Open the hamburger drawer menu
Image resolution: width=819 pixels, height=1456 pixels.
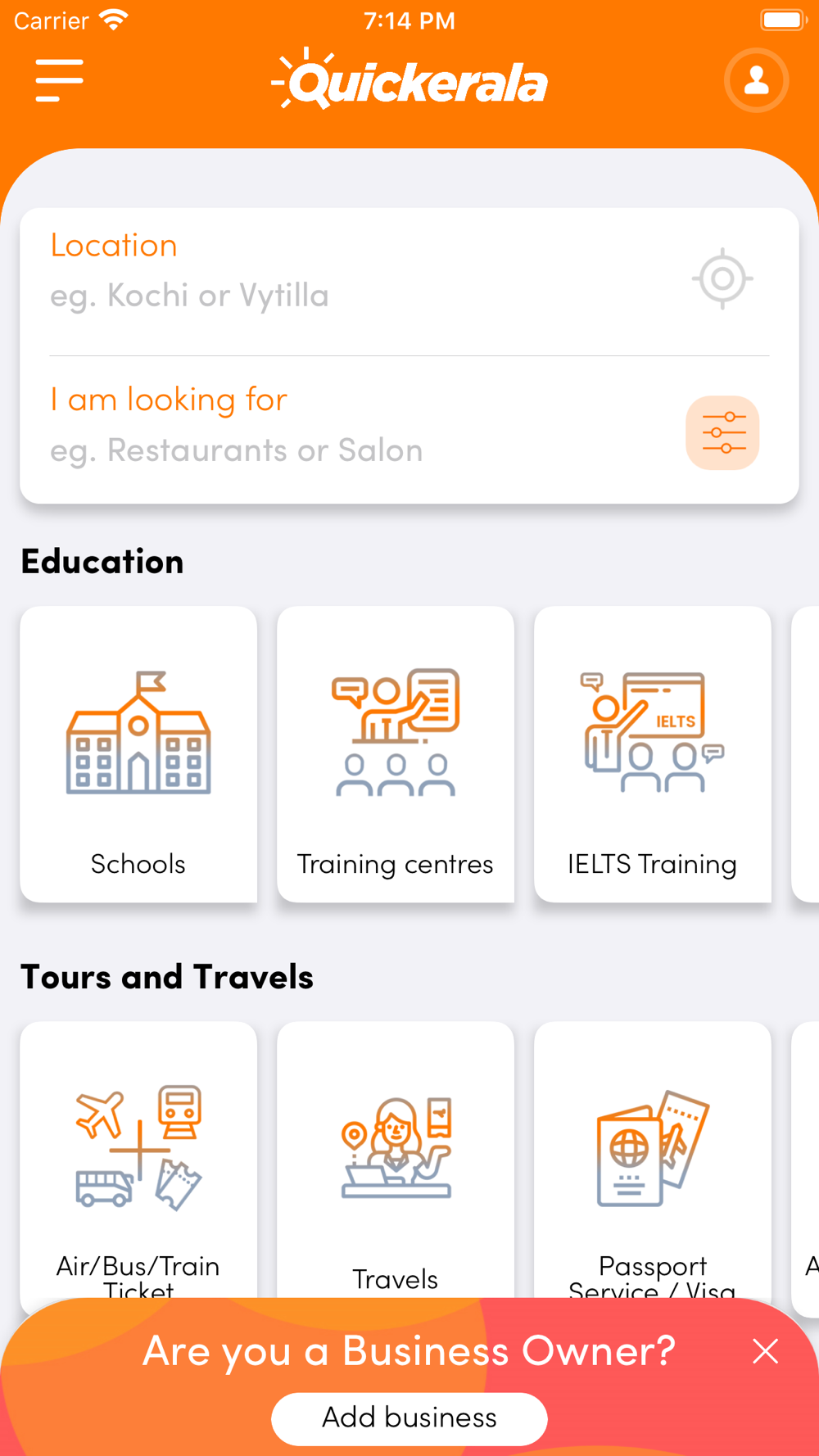[x=59, y=80]
